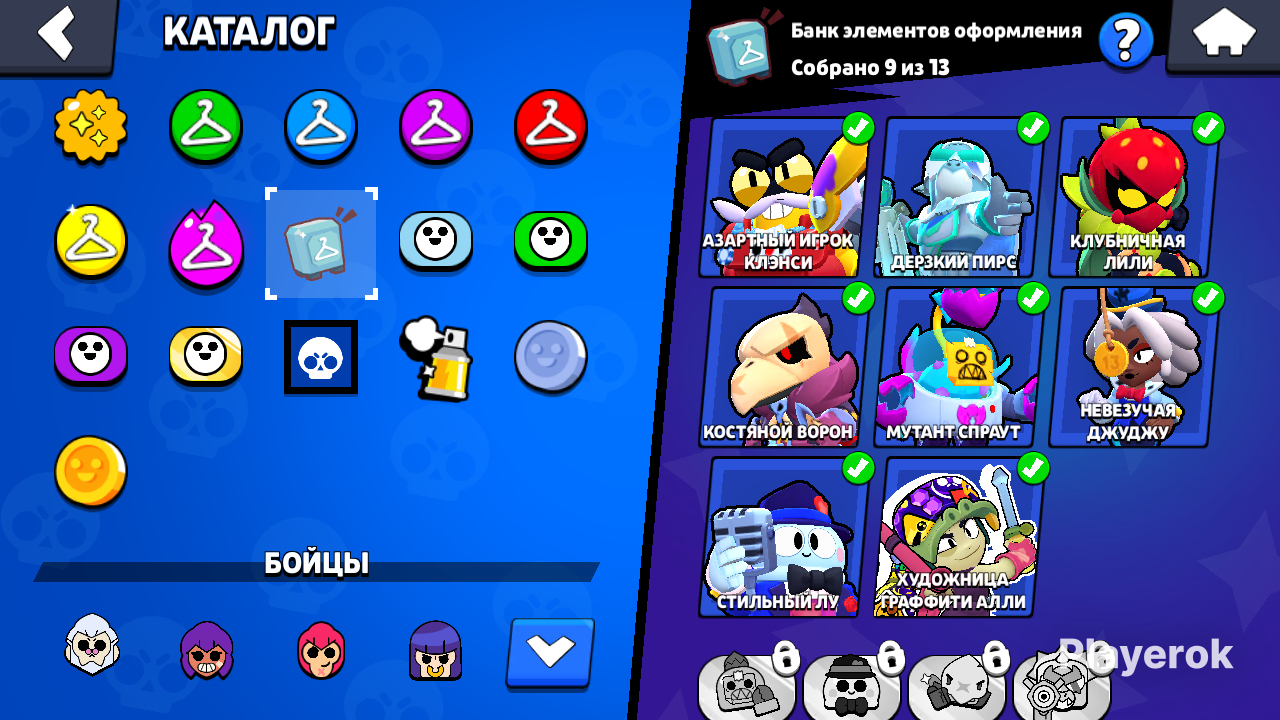Select the blue hanger skins category
The image size is (1280, 720).
point(321,127)
